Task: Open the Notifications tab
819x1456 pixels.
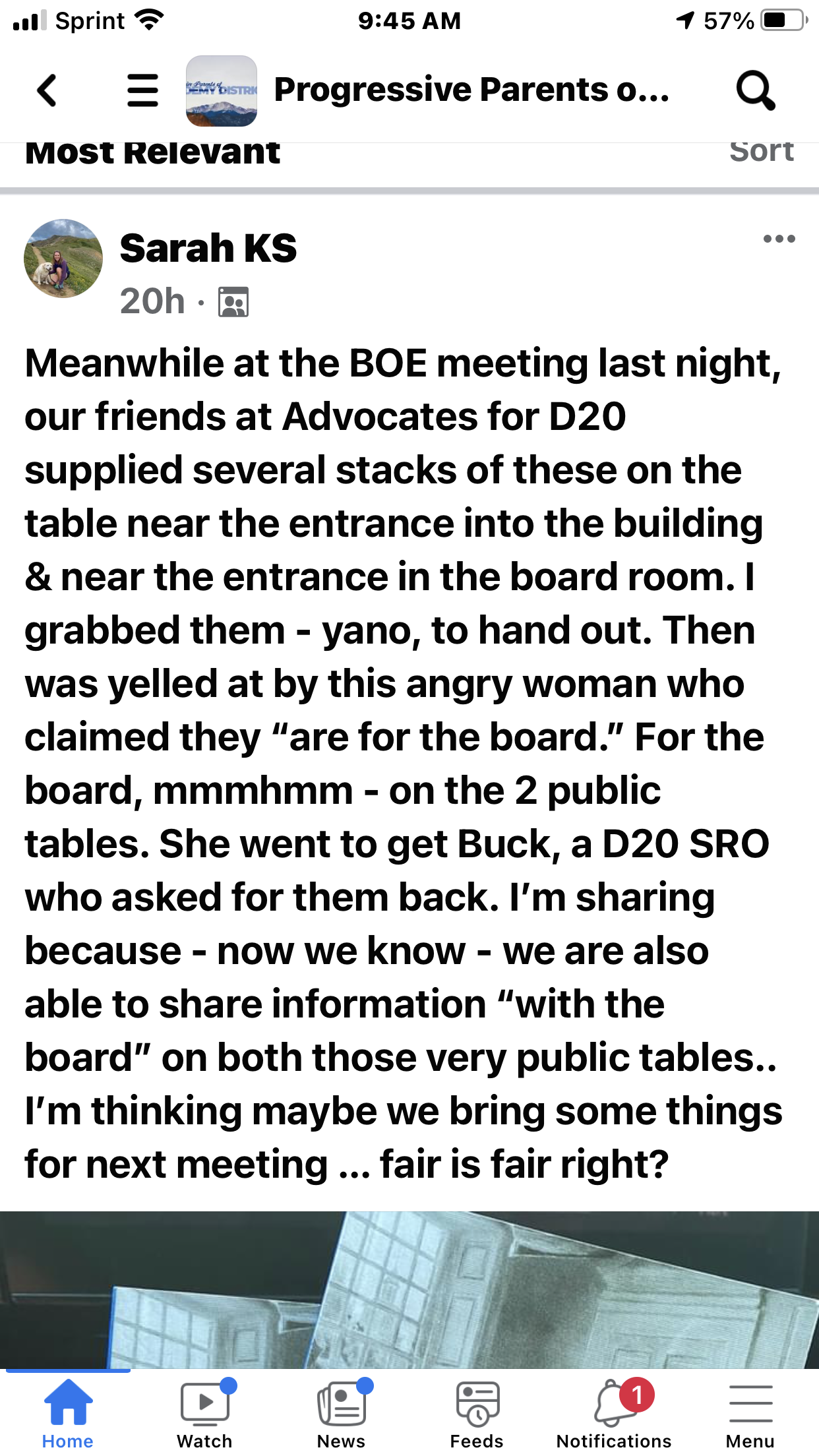Action: point(614,1414)
